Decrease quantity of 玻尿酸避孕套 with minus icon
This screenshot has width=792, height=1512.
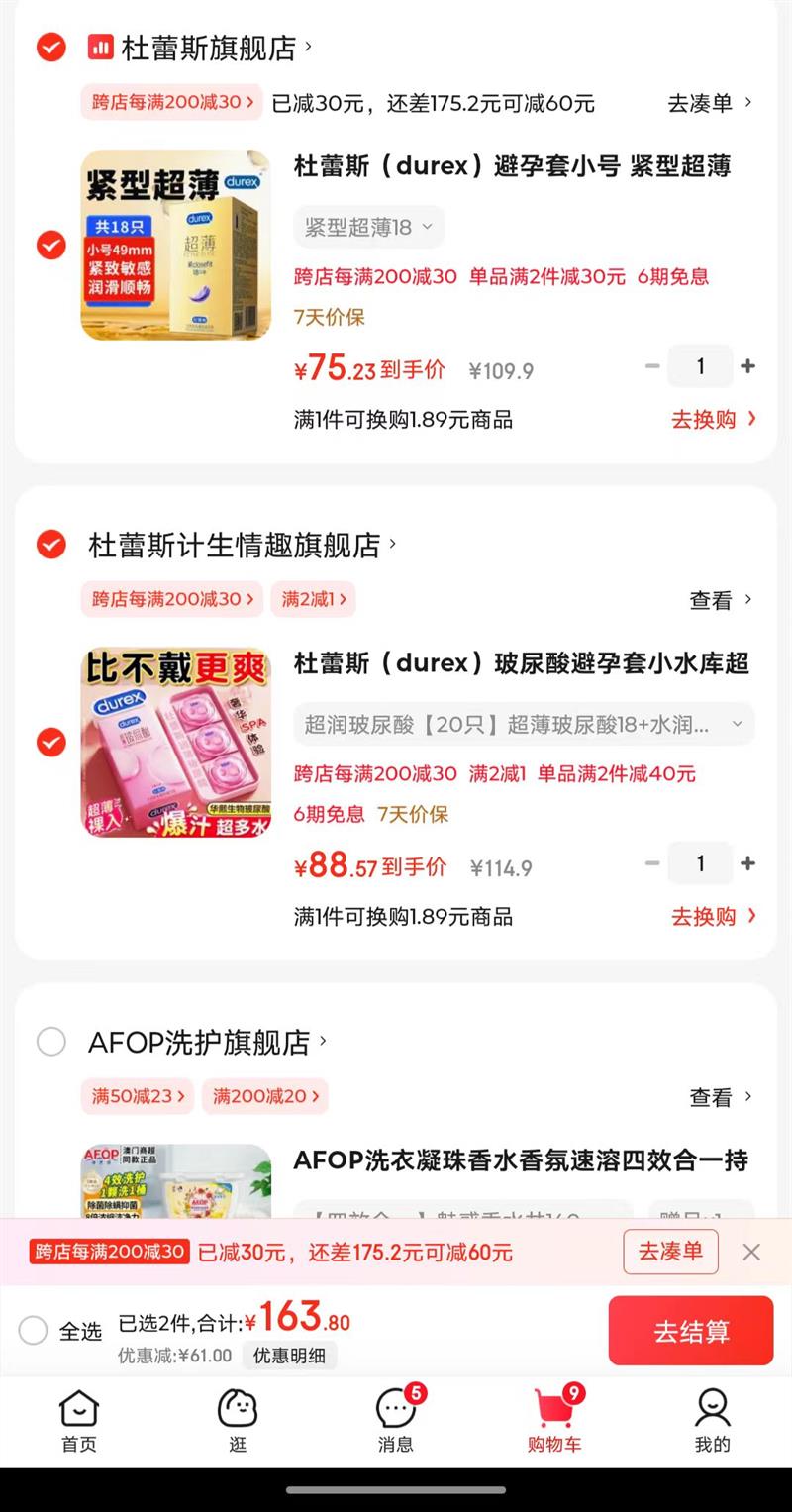click(x=652, y=863)
